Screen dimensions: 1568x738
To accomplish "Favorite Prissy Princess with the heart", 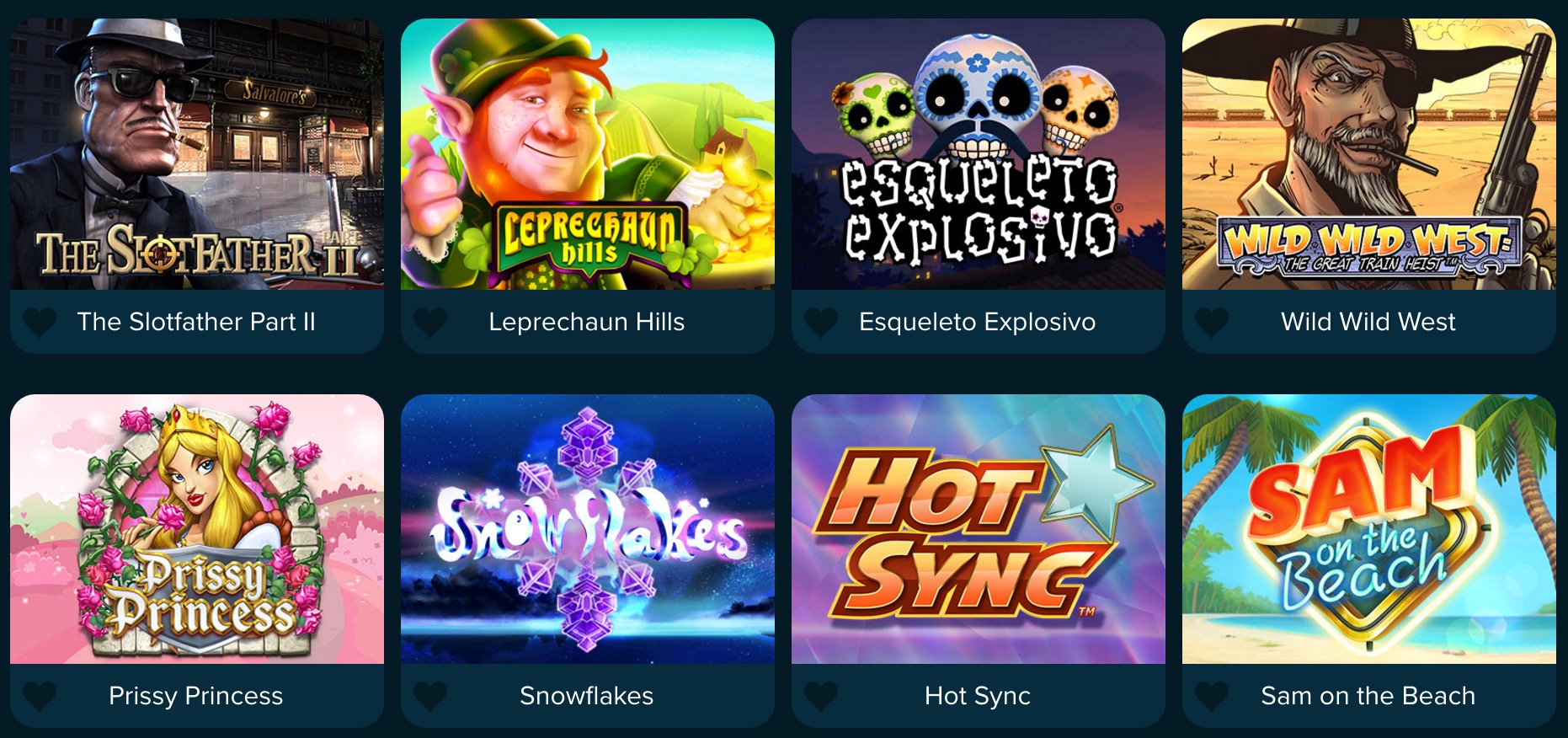I will pos(40,696).
